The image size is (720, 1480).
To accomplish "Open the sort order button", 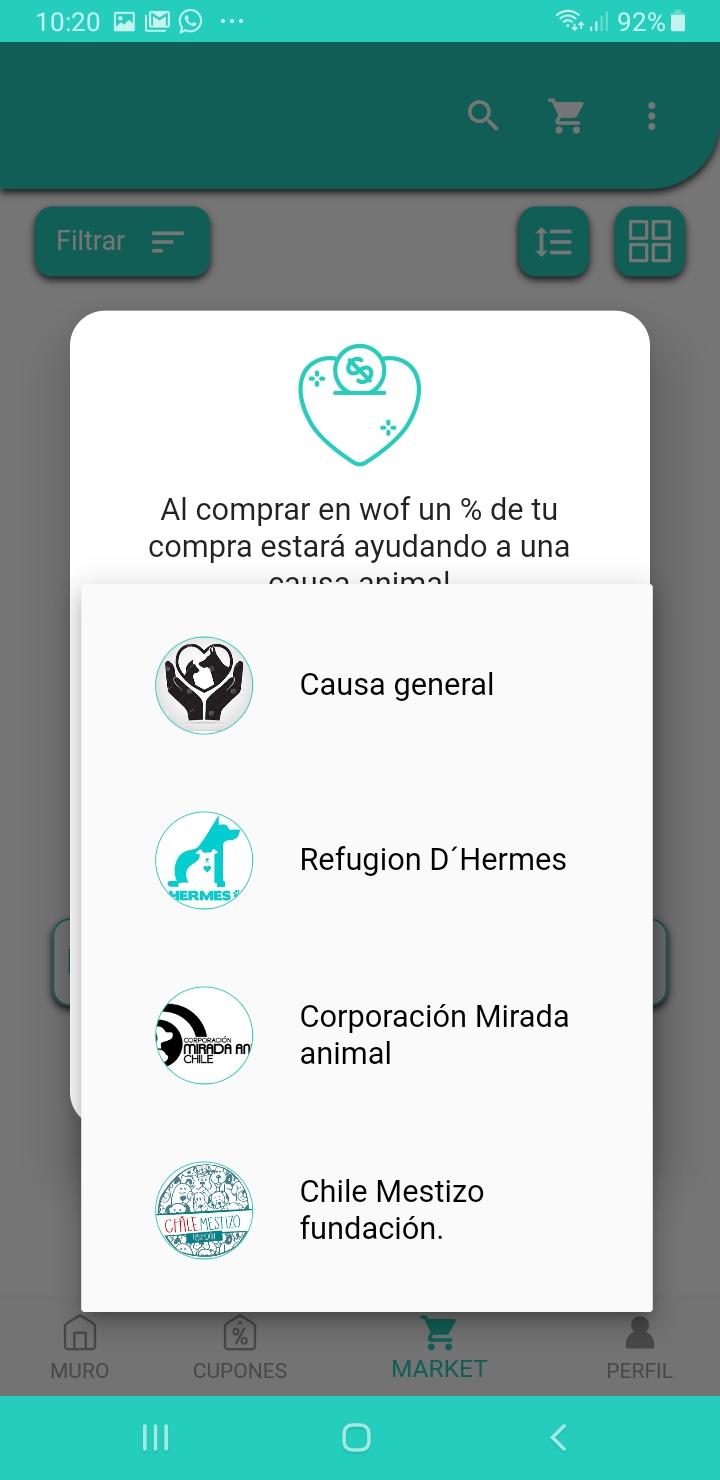I will [x=553, y=241].
